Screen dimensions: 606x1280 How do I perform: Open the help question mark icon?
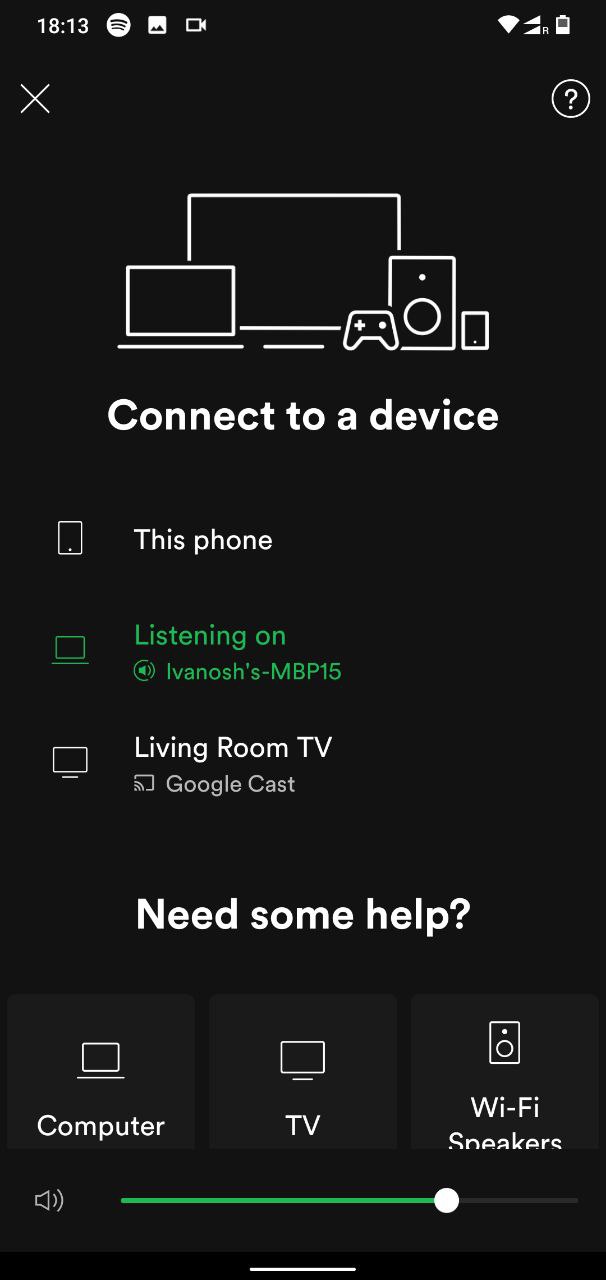coord(570,99)
